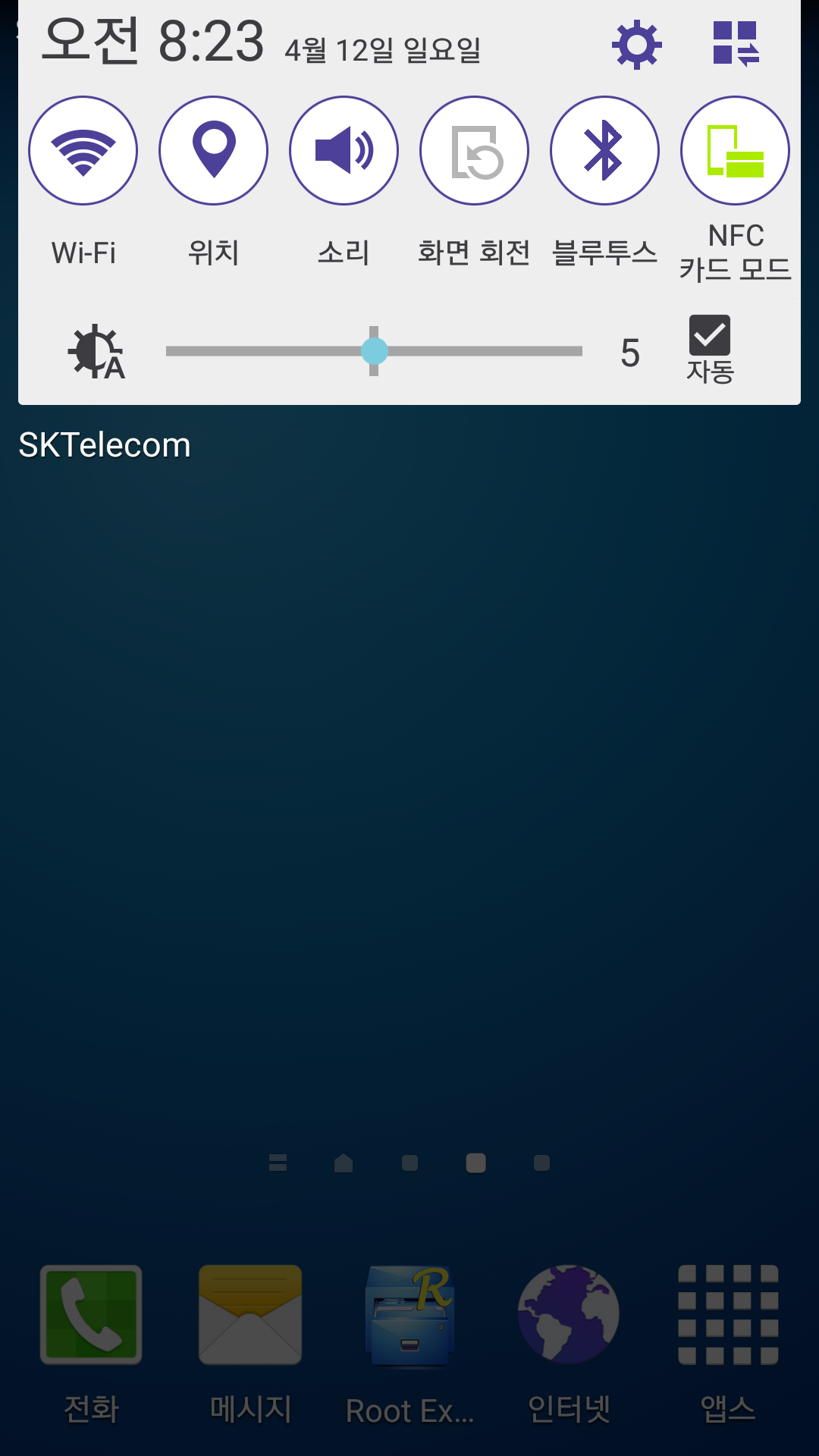
Task: Toggle Wi-Fi off
Action: pyautogui.click(x=83, y=150)
